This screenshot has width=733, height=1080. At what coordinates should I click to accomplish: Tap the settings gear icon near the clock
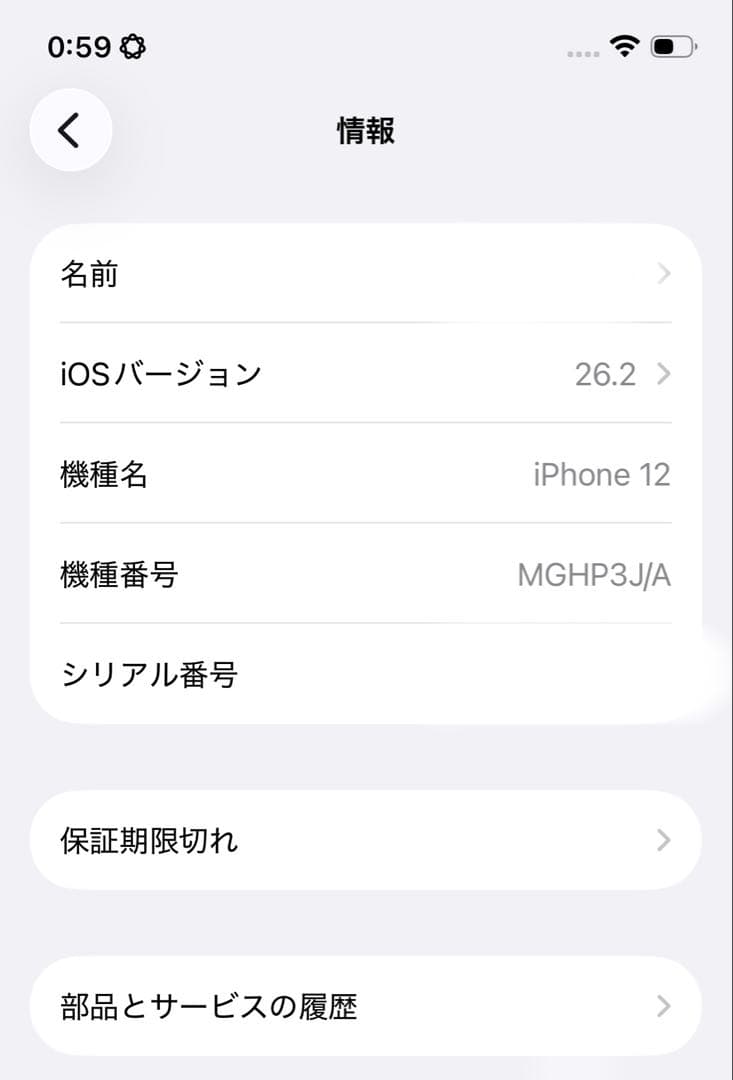(133, 47)
